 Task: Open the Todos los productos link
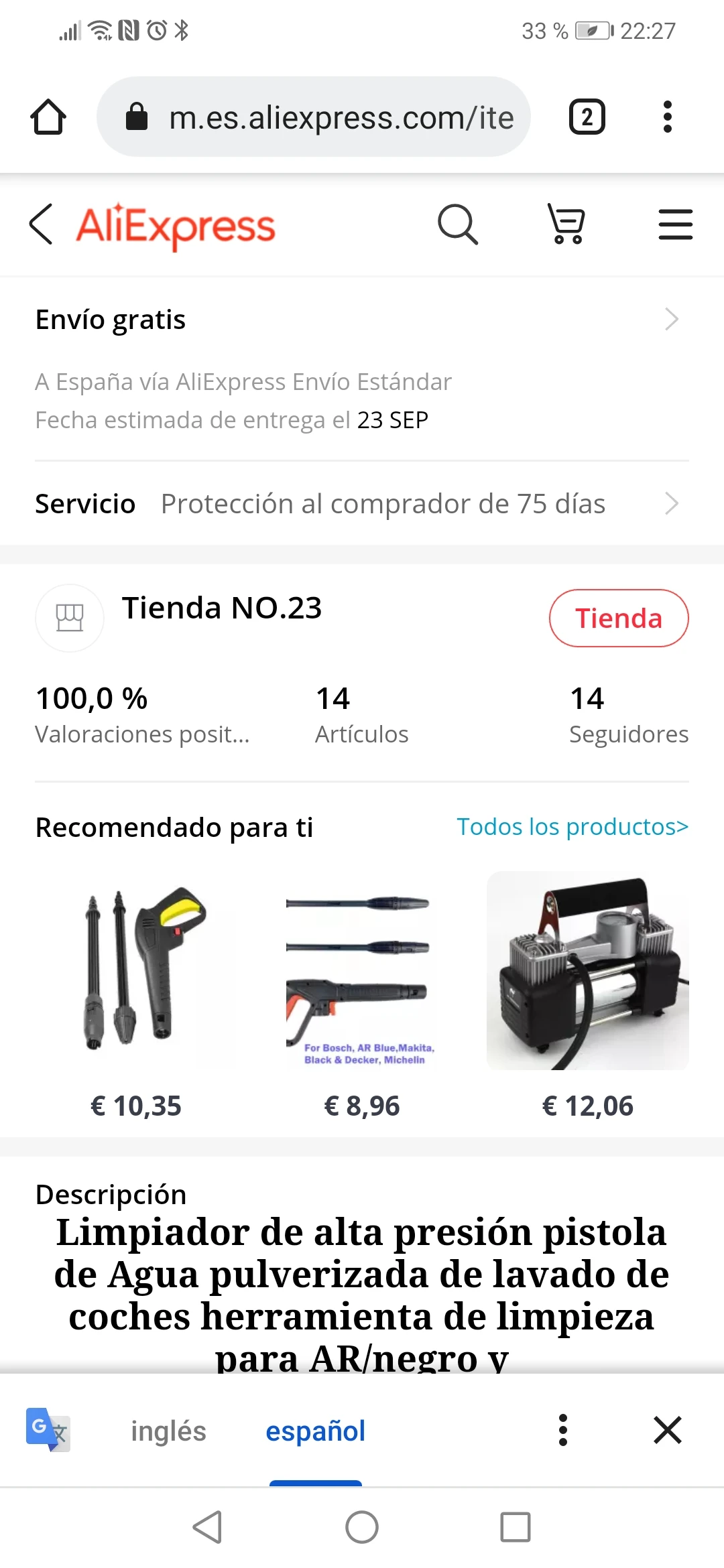(572, 827)
